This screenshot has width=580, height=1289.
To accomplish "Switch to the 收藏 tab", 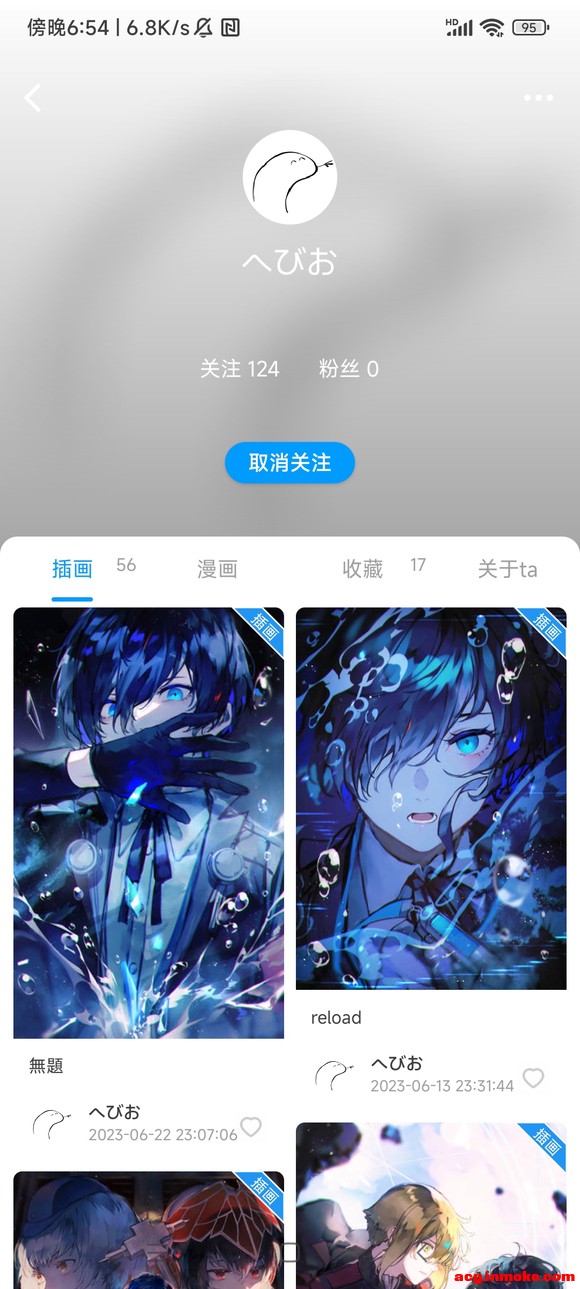I will click(362, 569).
